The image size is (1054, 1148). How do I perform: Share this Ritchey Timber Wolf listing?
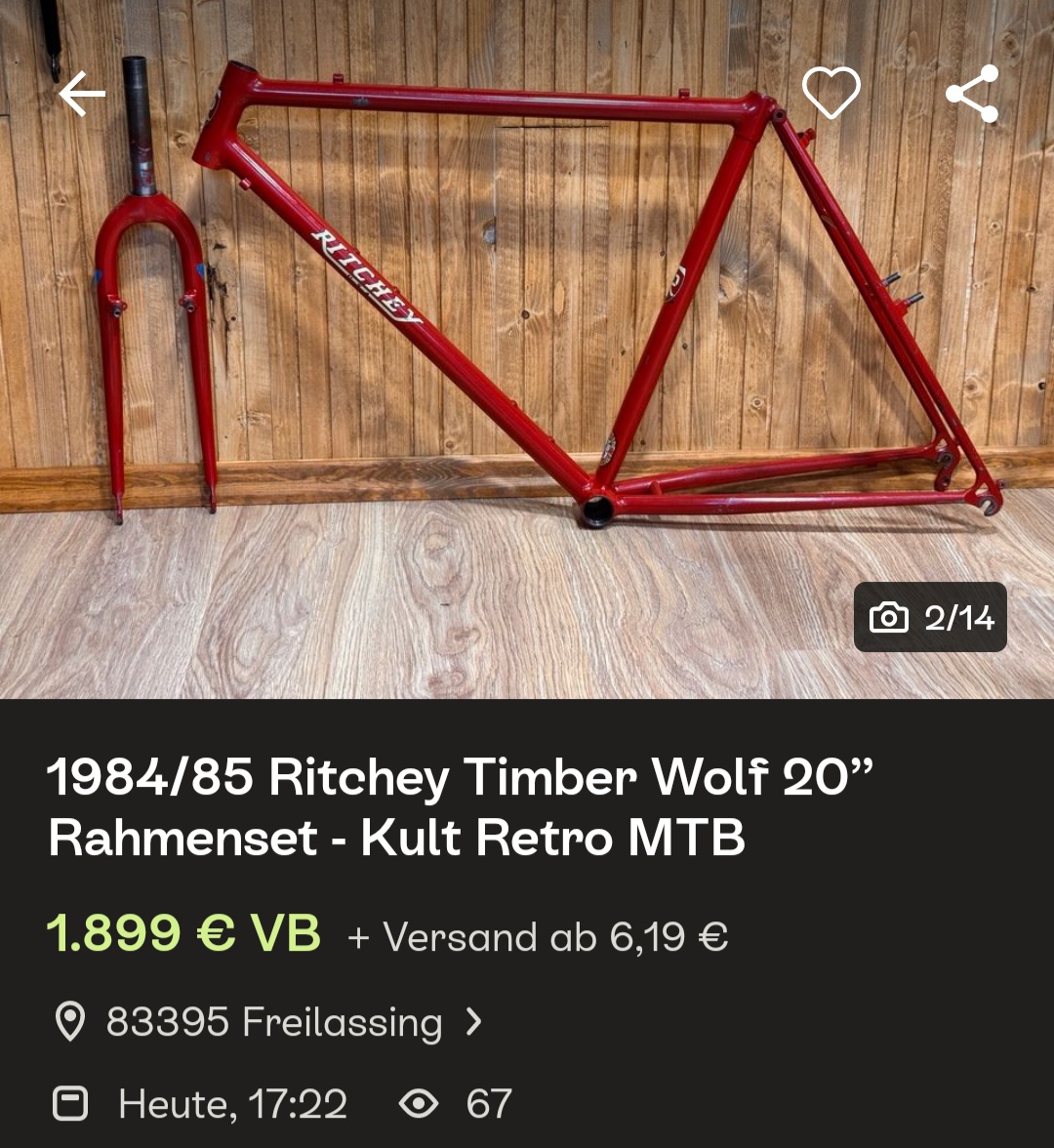click(x=972, y=94)
